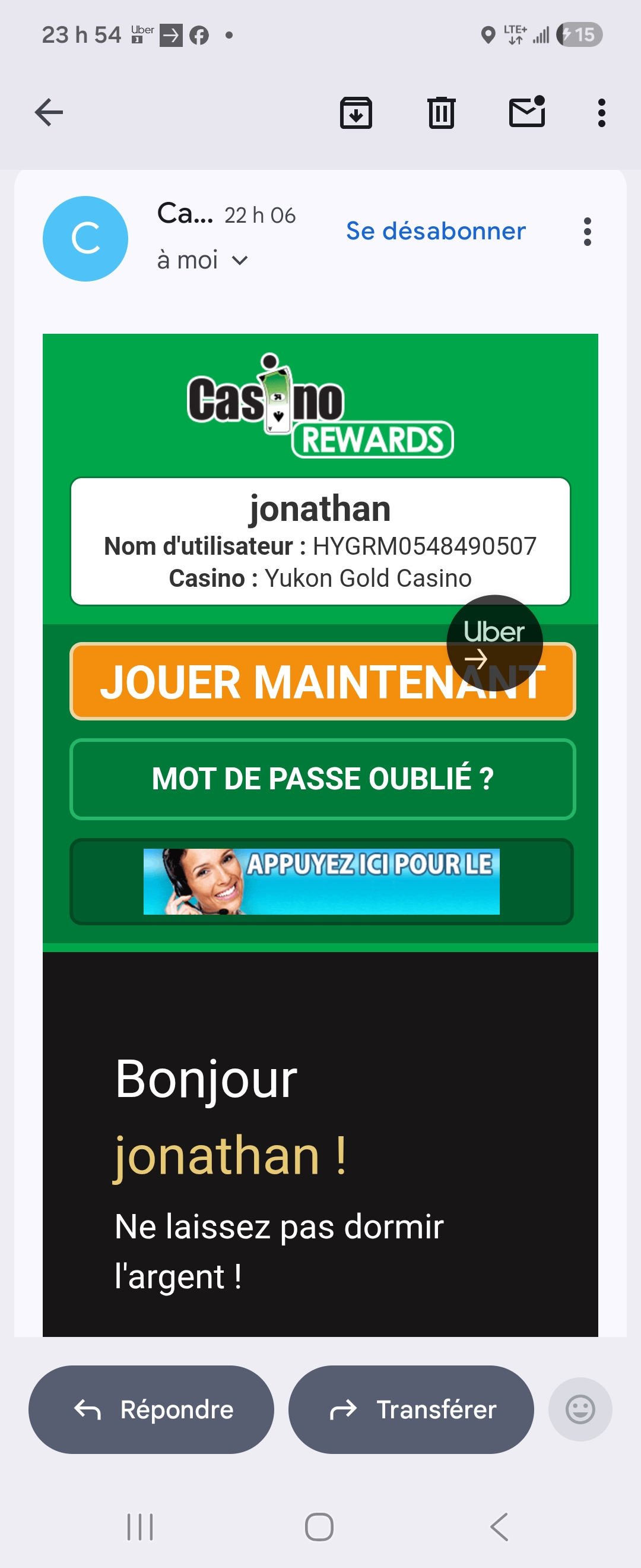Viewport: 641px width, 1568px height.
Task: Open recent apps from navigation bar
Action: (140, 1526)
